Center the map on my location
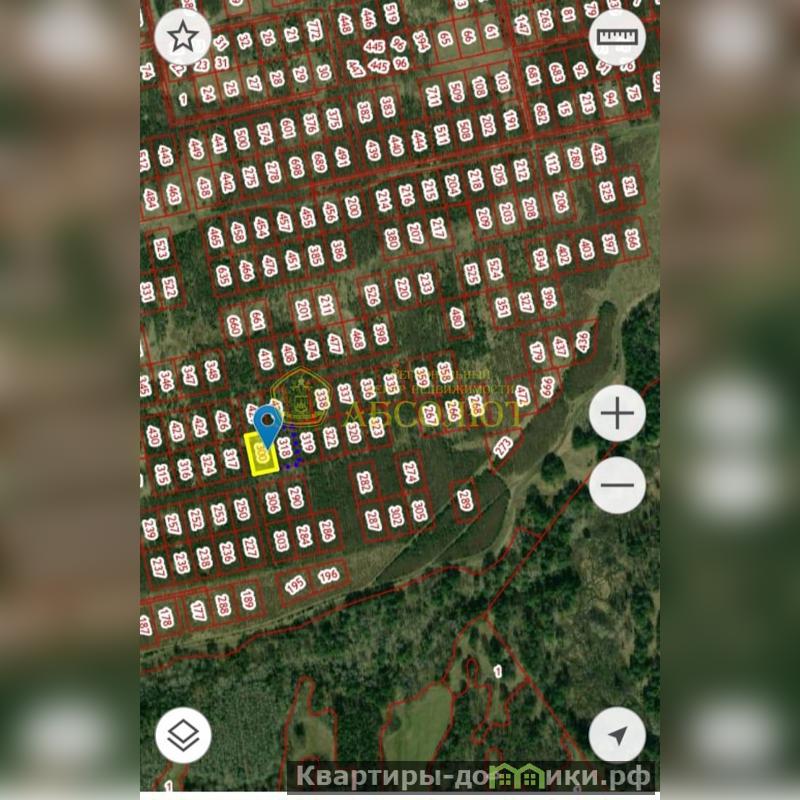 coord(617,736)
